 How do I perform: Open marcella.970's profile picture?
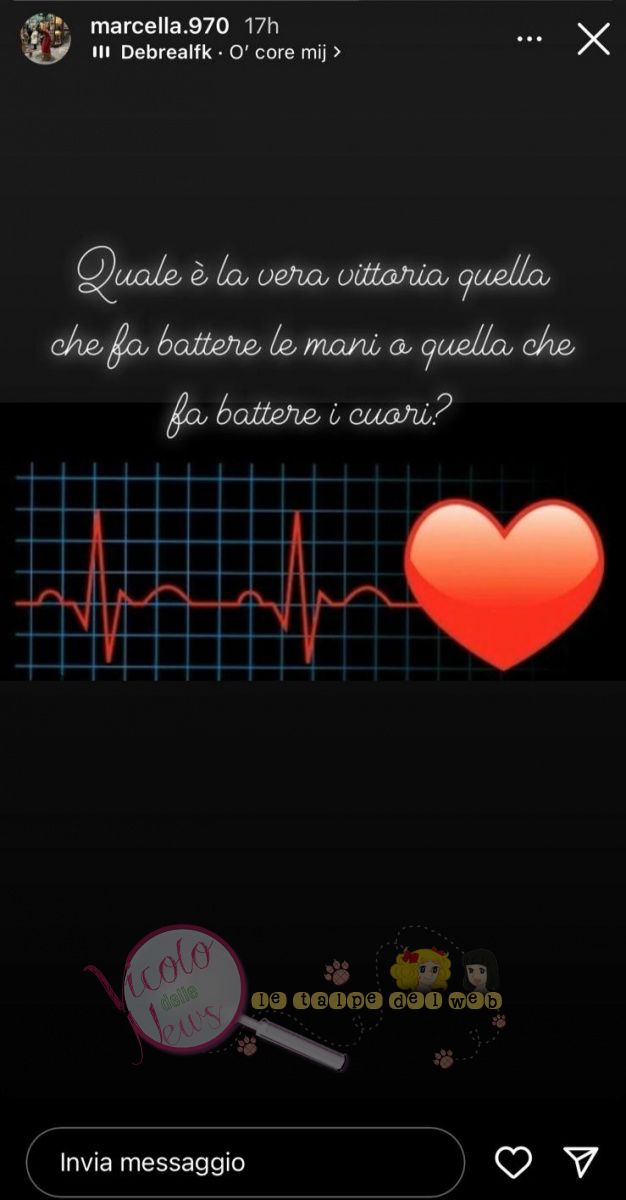click(x=46, y=40)
